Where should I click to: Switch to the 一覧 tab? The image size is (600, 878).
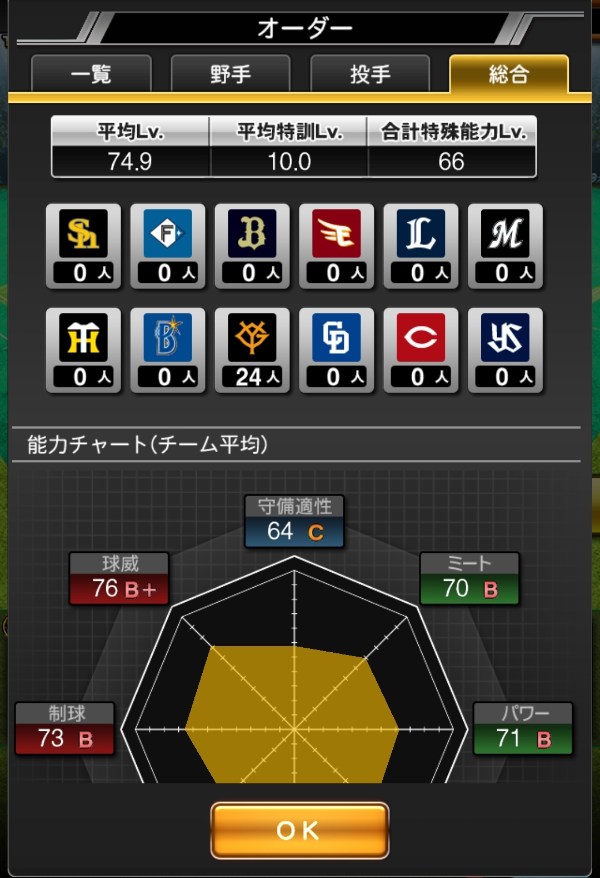coord(91,75)
